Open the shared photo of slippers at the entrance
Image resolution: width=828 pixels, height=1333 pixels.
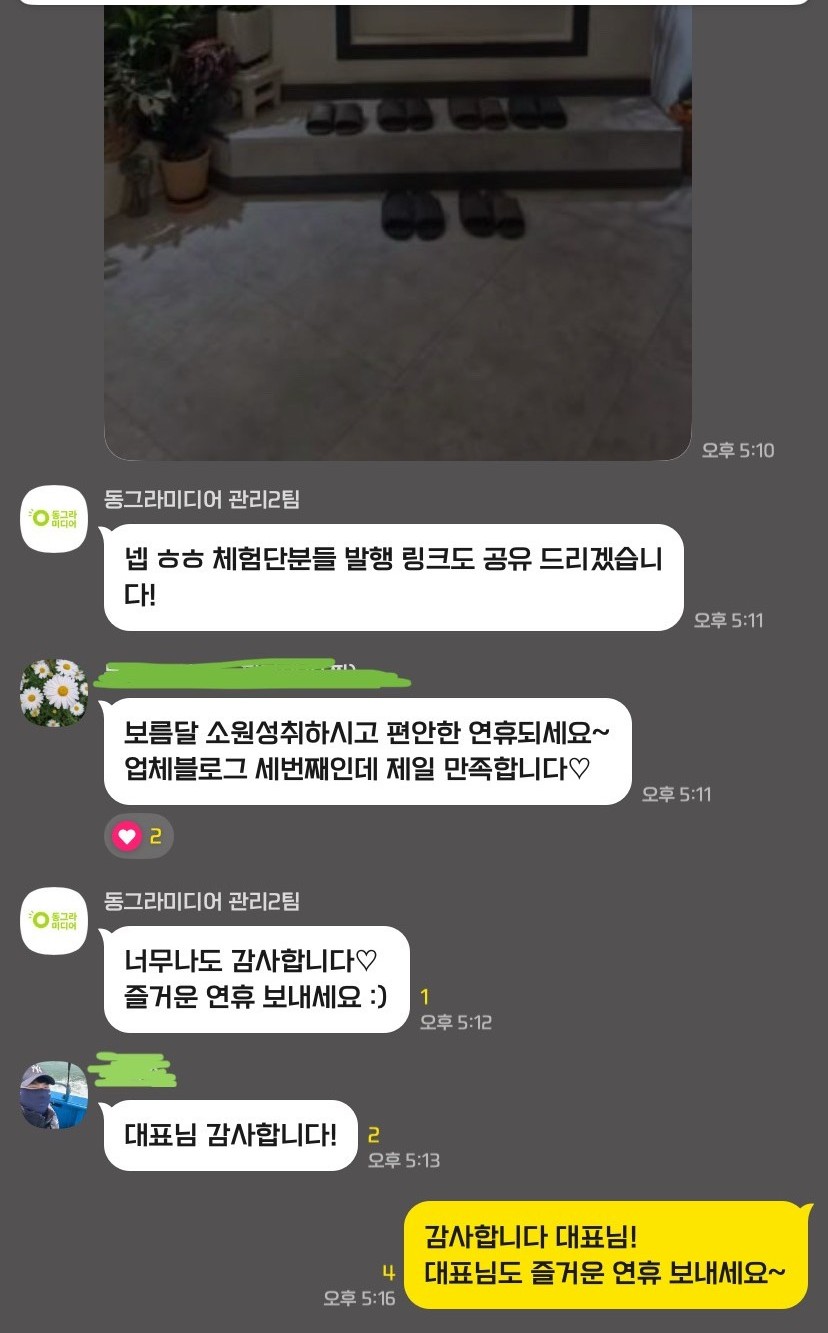[x=398, y=230]
